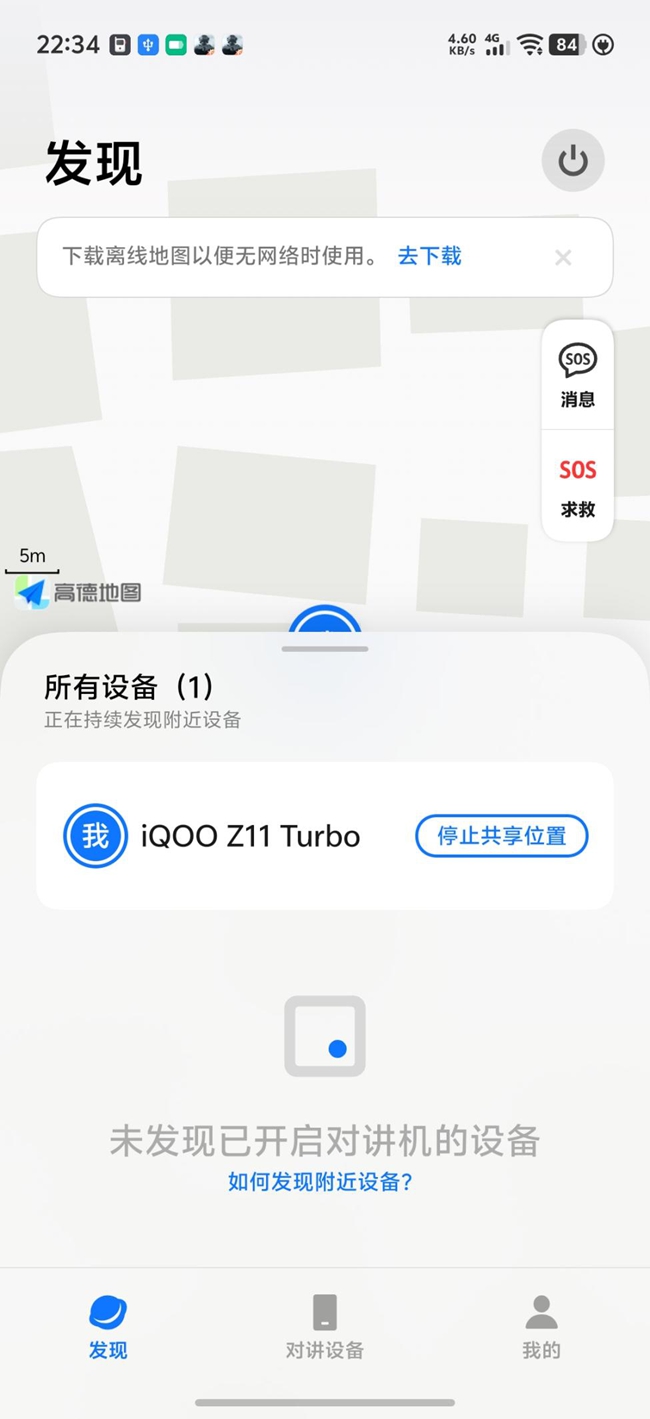Tap 停止共享位置 to stop sharing location
The height and width of the screenshot is (1419, 650).
[501, 836]
